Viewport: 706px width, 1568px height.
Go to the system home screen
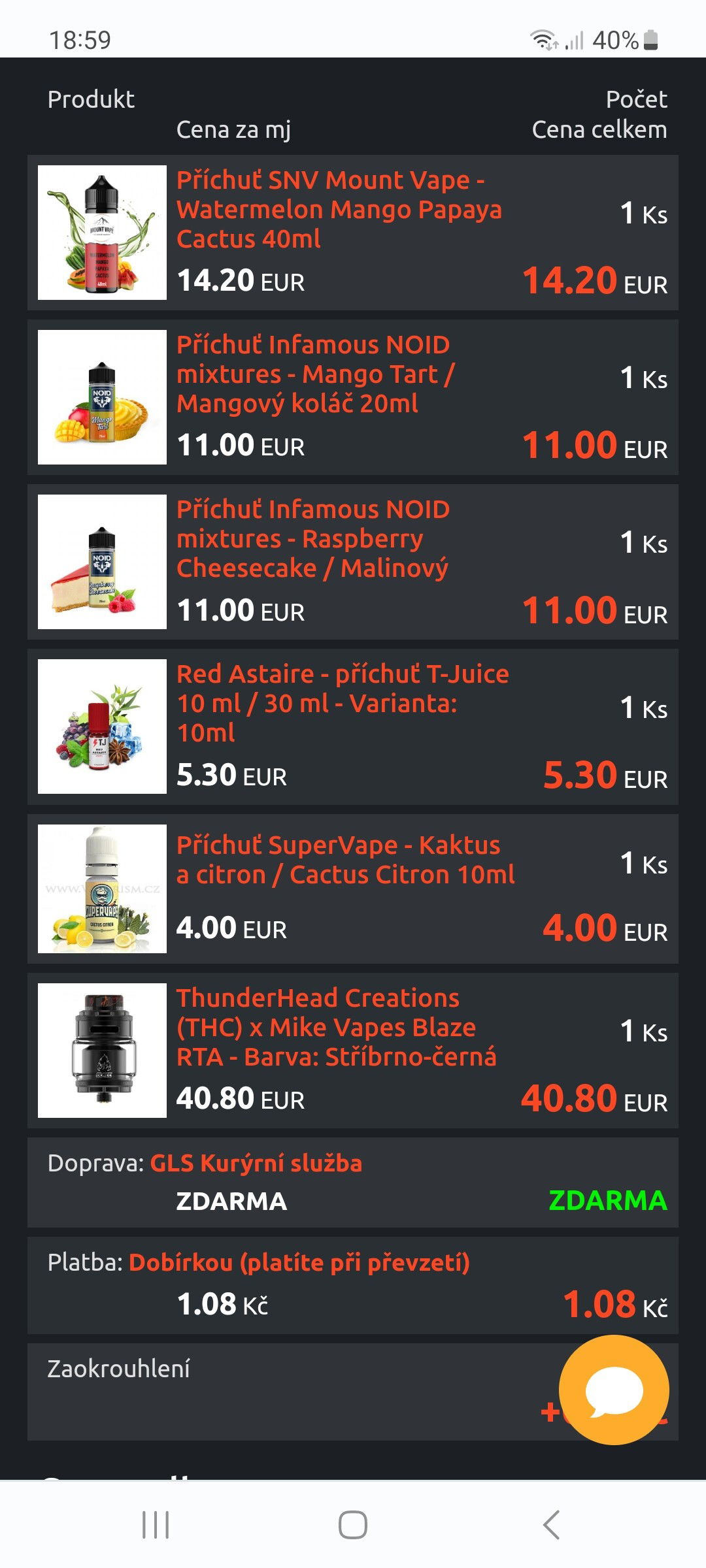tap(353, 1525)
